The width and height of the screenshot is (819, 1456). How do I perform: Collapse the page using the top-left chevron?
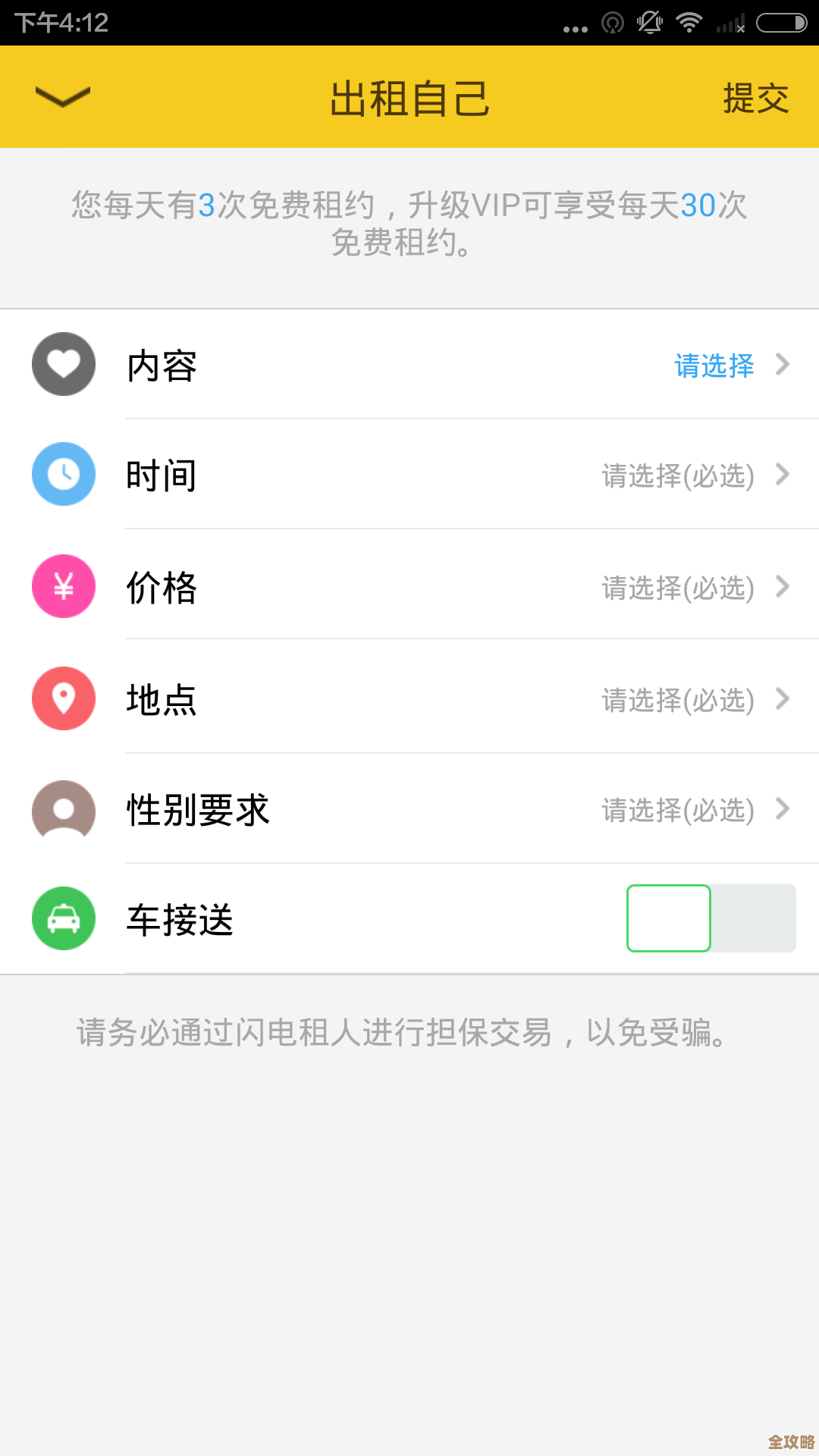pyautogui.click(x=63, y=96)
